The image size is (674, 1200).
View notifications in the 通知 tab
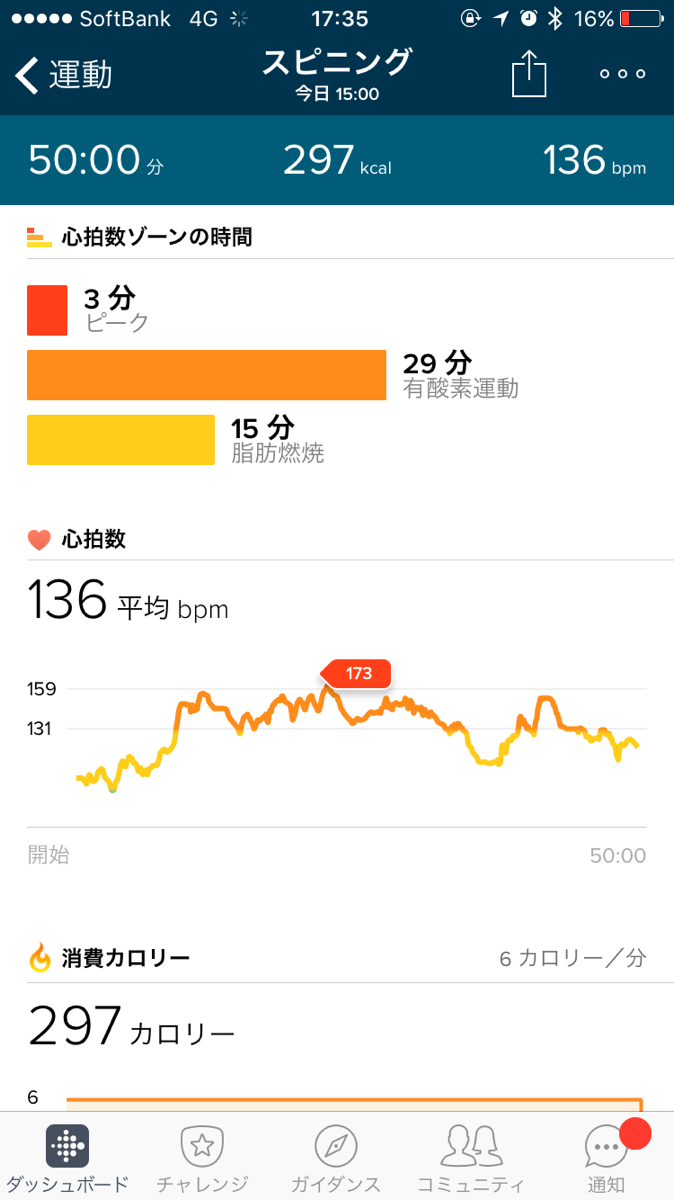coord(606,1158)
